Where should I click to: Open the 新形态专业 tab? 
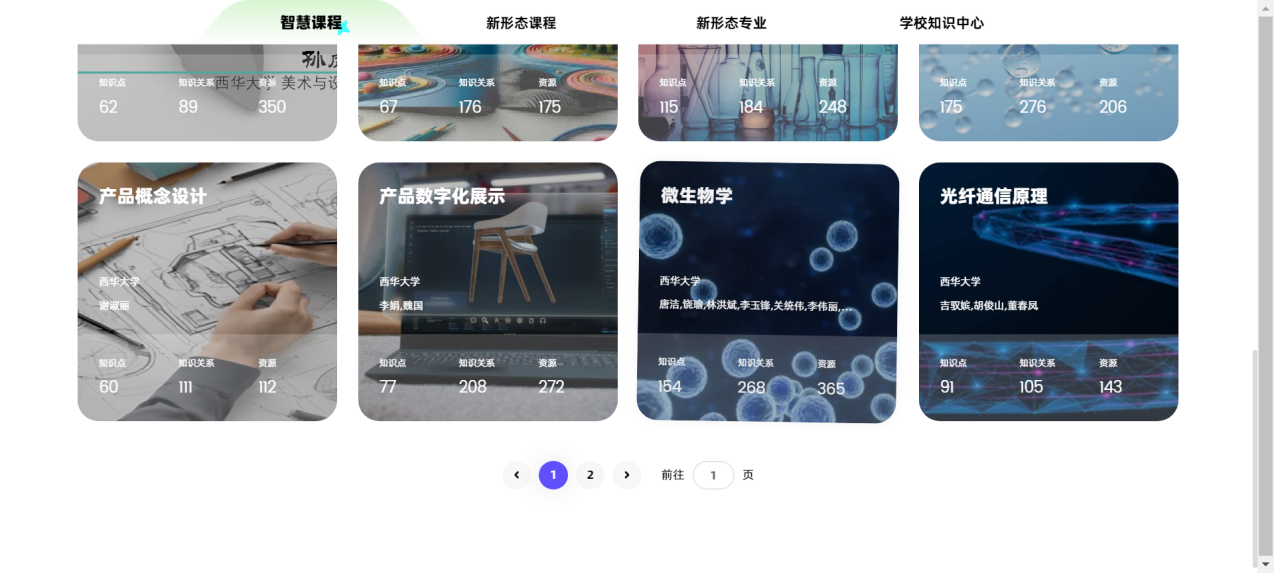tap(731, 23)
